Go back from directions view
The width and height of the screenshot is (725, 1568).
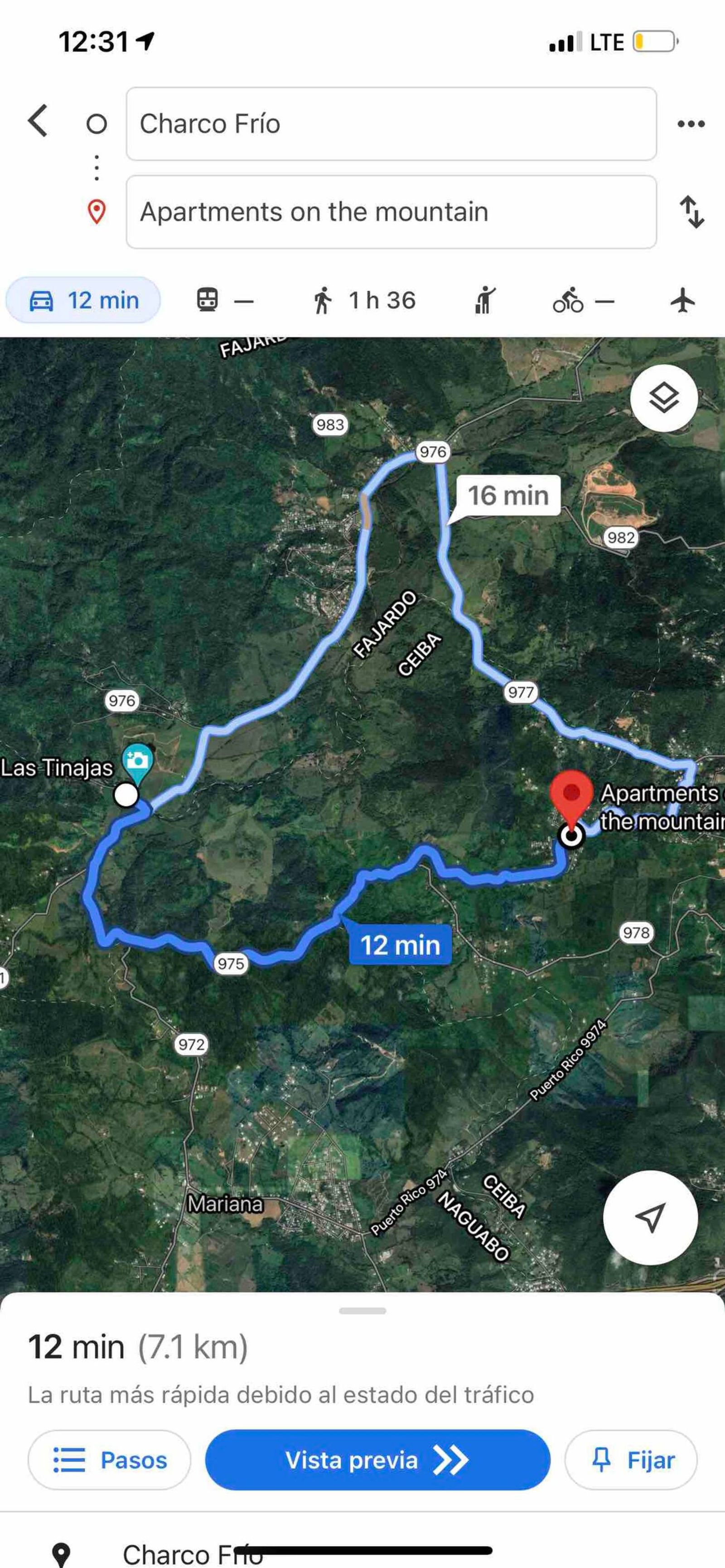38,120
